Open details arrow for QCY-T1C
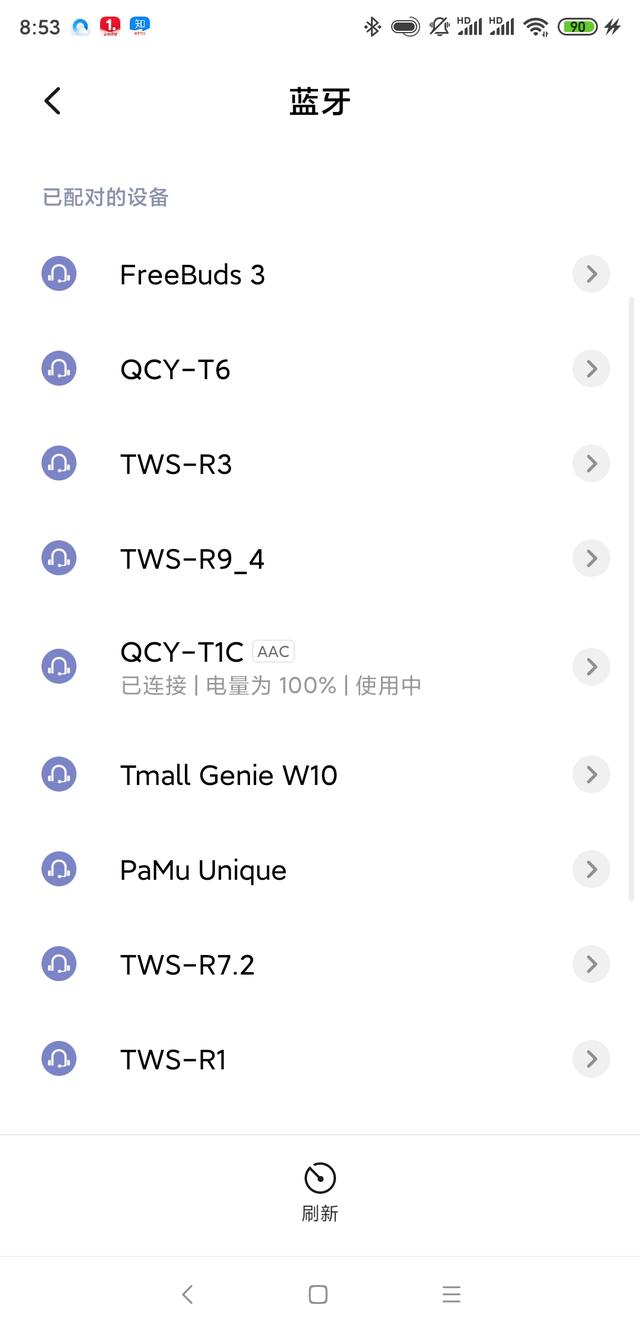Viewport: 640px width, 1333px height. click(591, 666)
